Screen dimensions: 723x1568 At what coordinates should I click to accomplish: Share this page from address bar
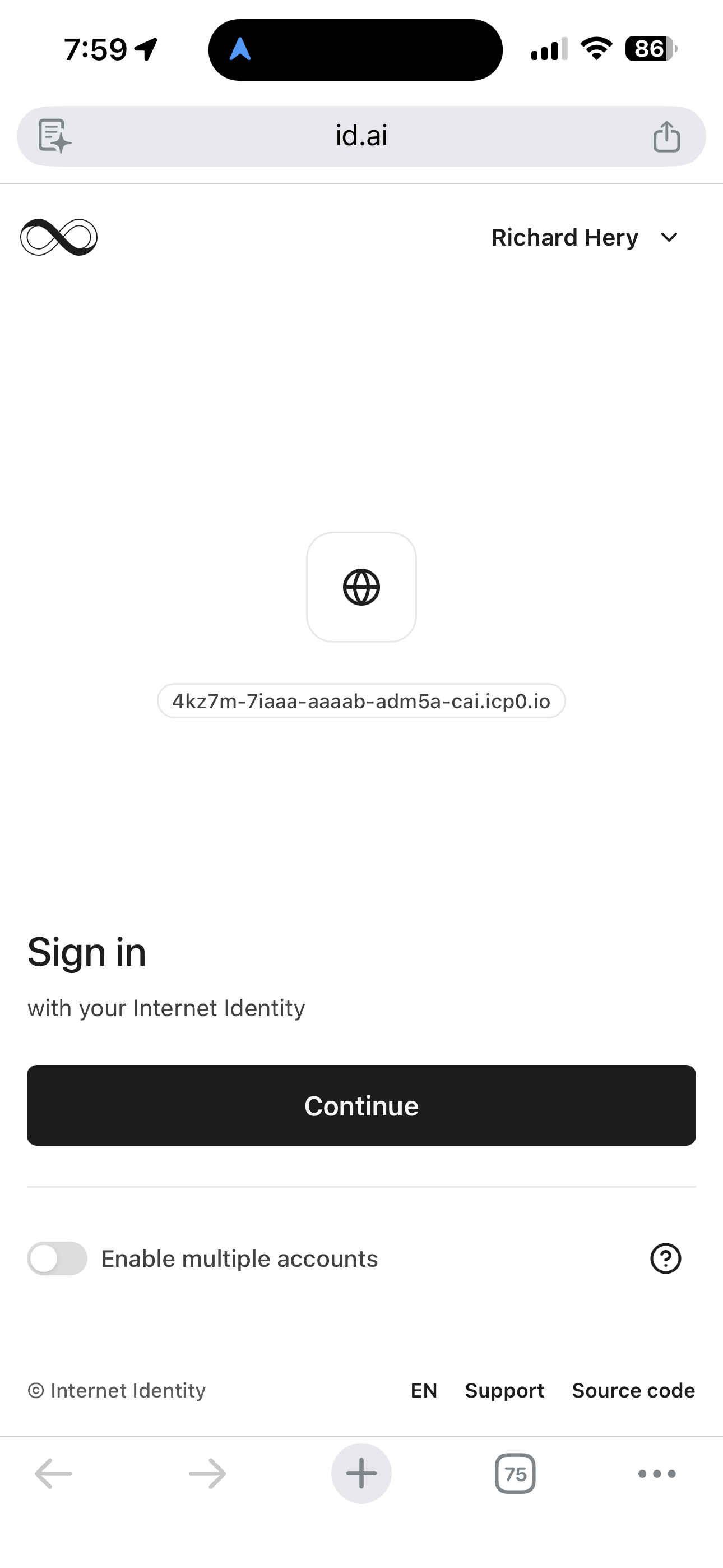pos(666,136)
